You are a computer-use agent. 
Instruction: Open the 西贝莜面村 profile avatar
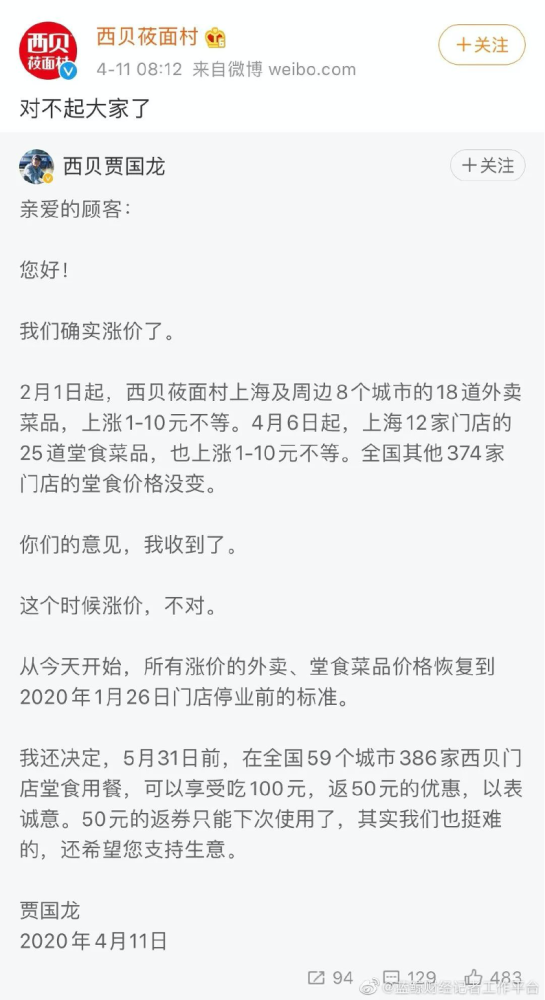[48, 50]
